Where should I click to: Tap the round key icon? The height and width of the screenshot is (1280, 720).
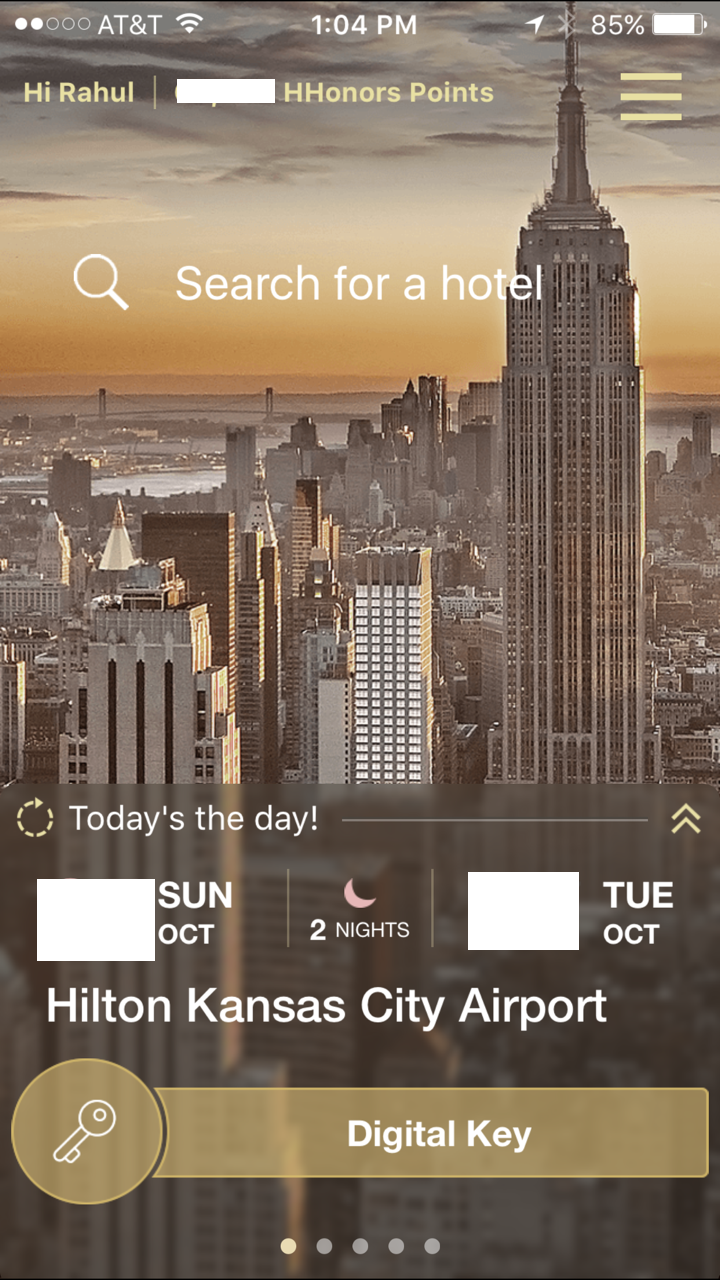click(x=86, y=1132)
